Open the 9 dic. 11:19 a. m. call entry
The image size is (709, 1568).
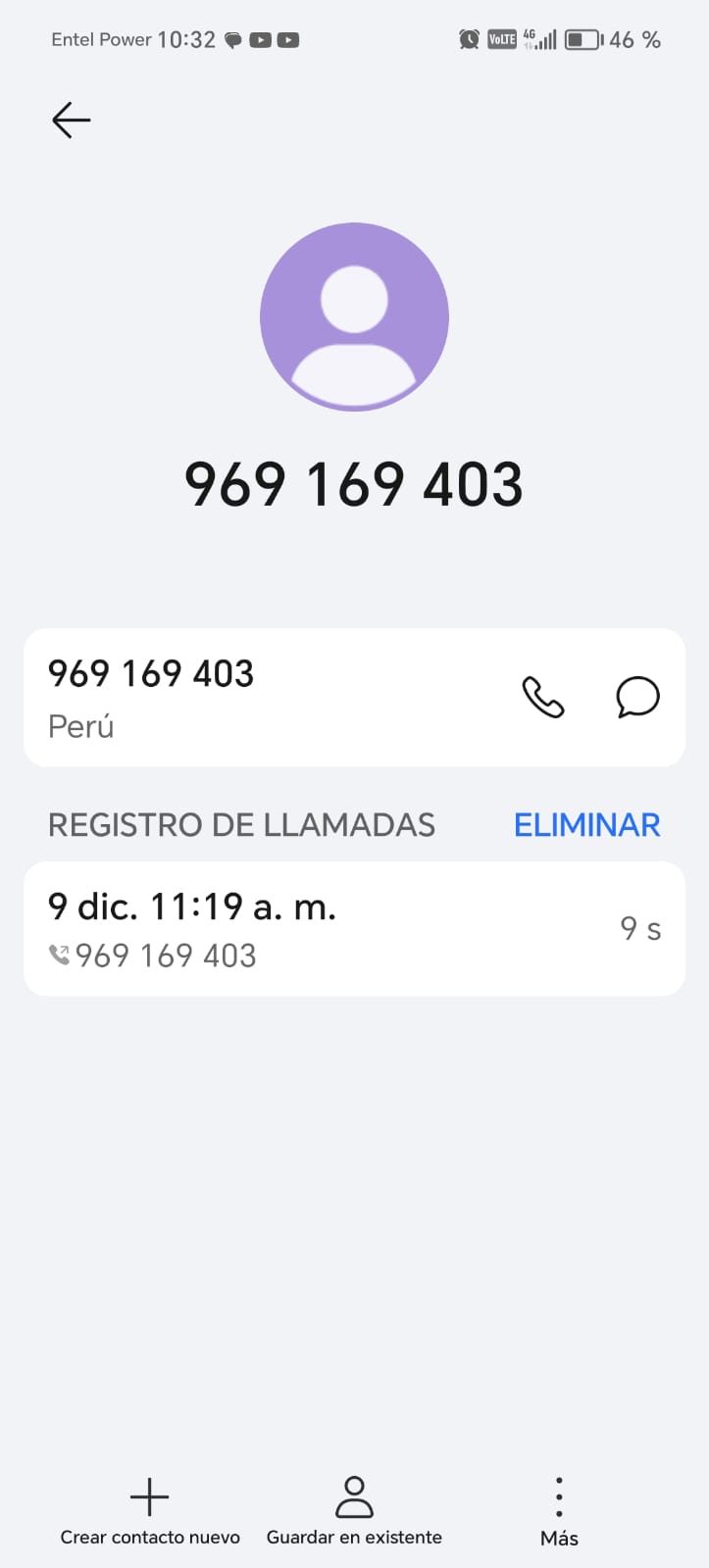coord(354,928)
